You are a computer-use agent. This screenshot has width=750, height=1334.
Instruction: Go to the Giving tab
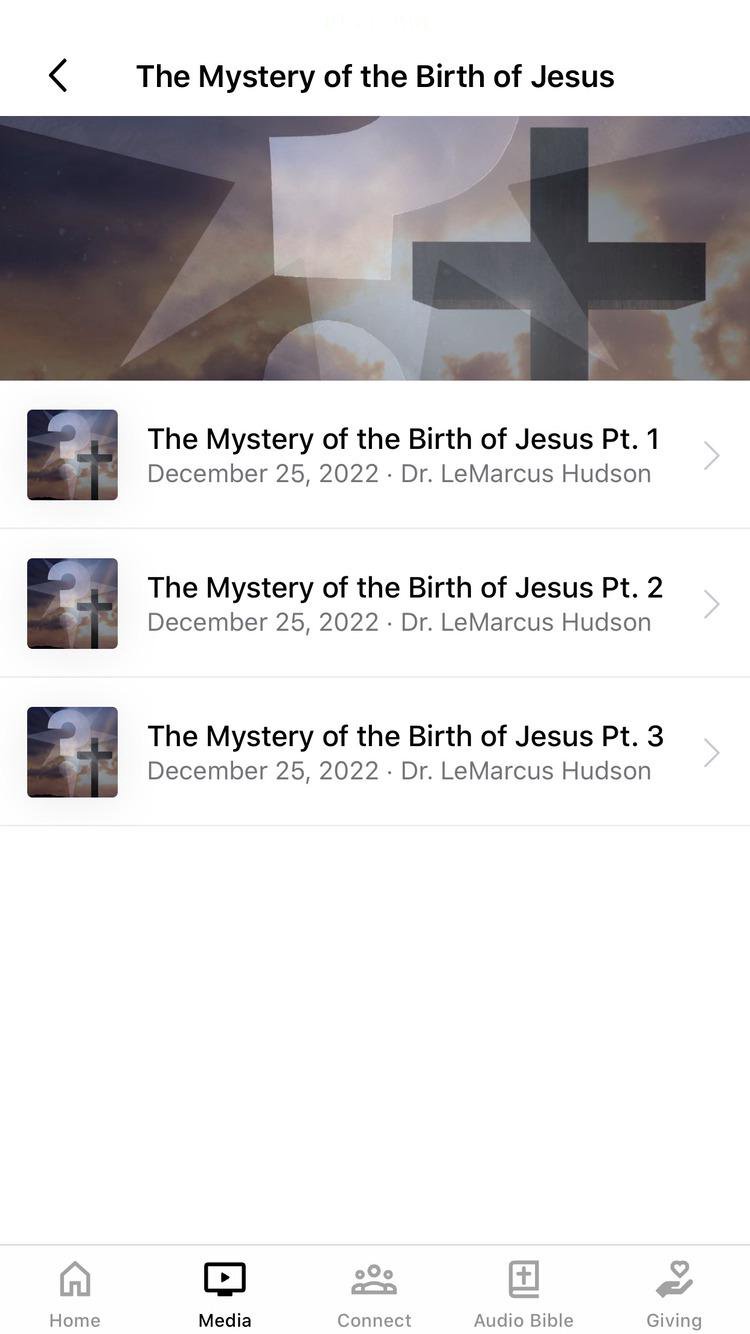coord(674,1293)
